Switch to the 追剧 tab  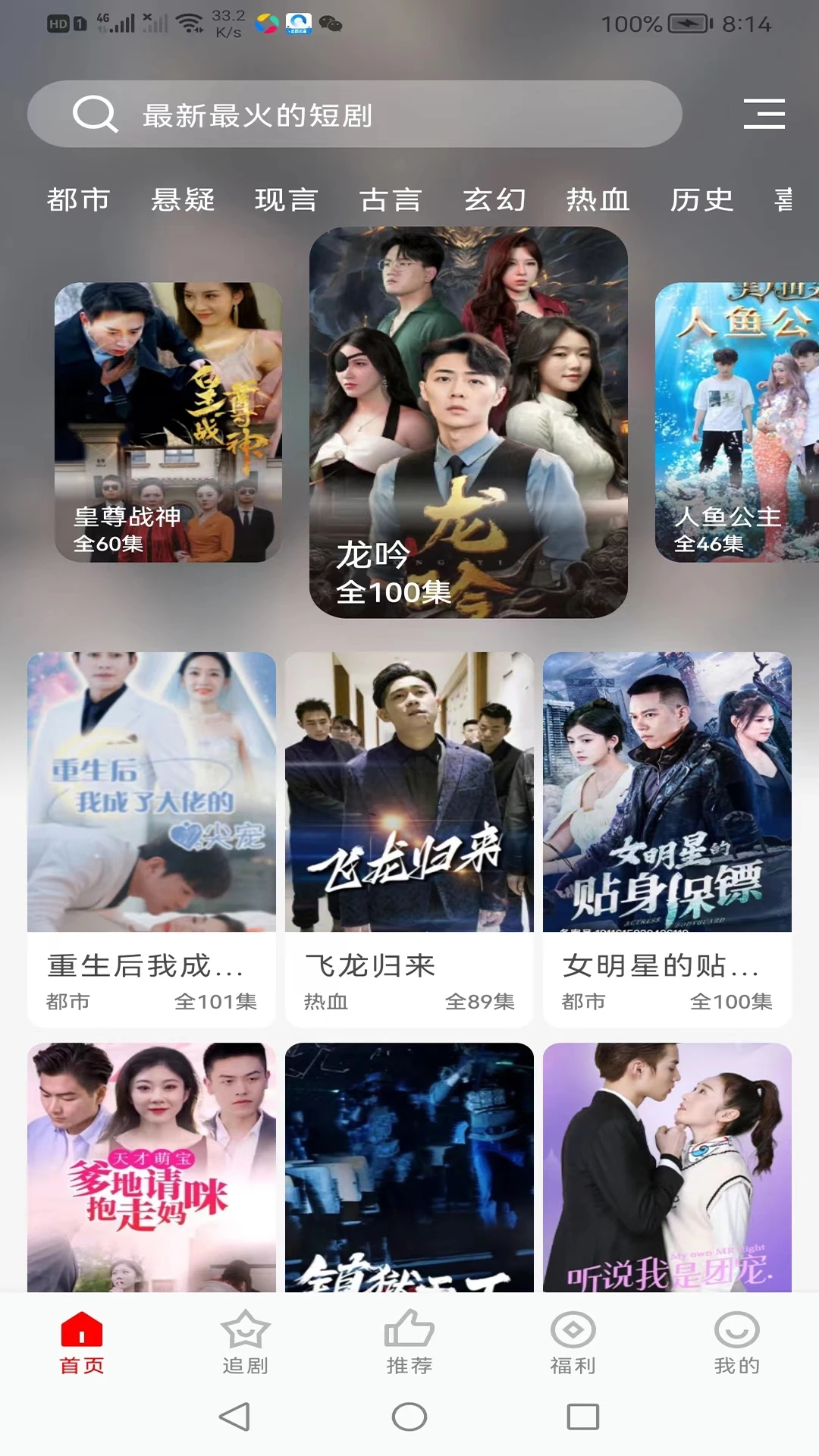point(245,1342)
